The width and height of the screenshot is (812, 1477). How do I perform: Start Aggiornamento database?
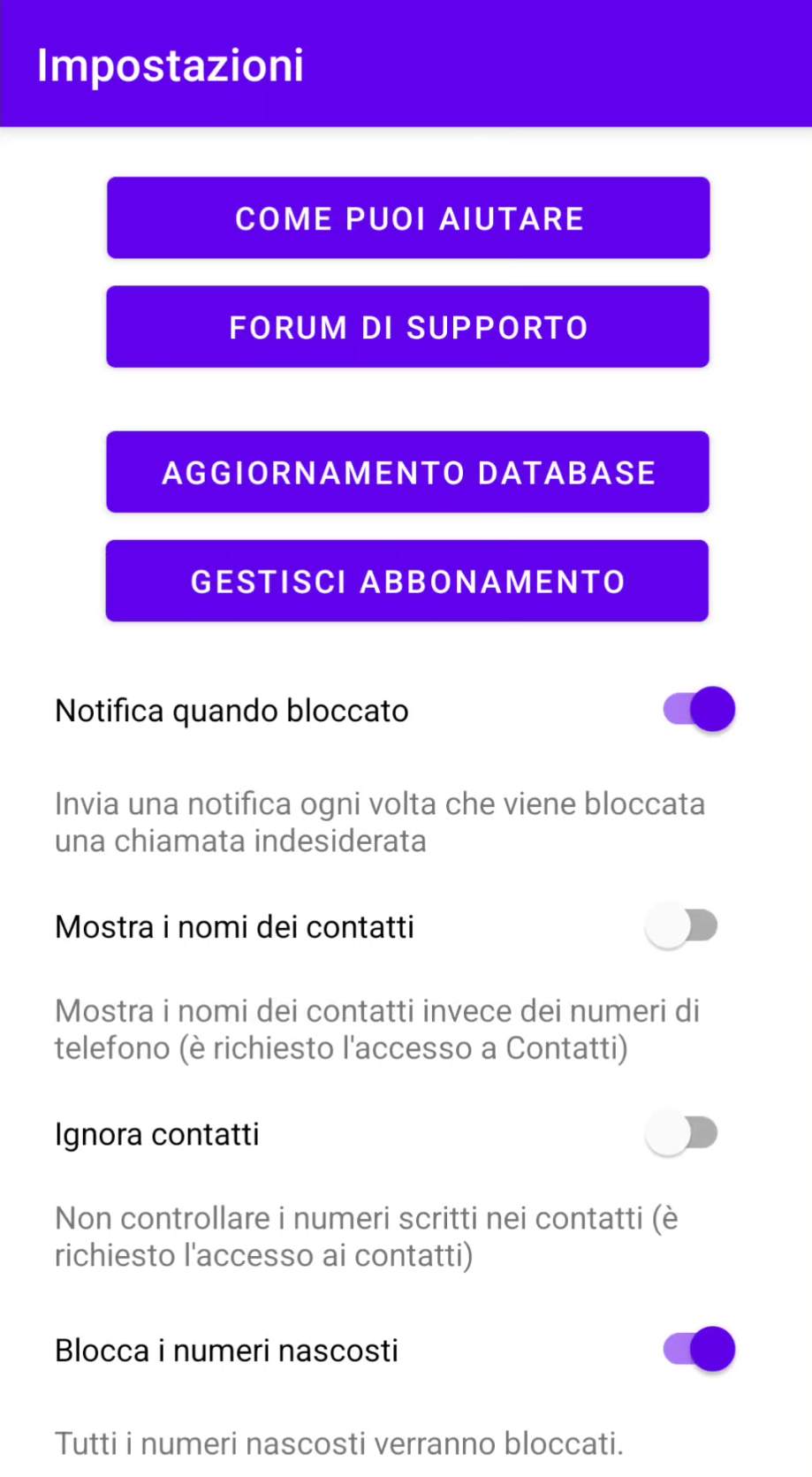[408, 472]
